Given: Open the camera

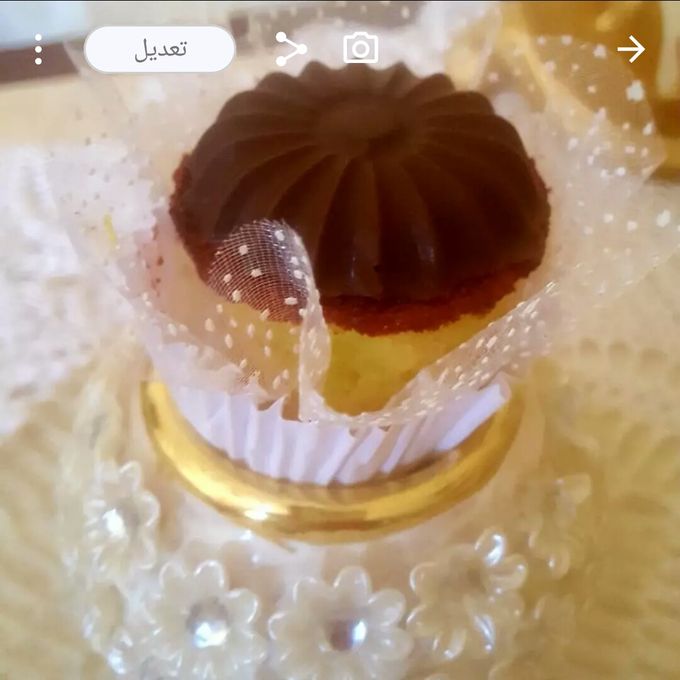Looking at the screenshot, I should click(360, 49).
